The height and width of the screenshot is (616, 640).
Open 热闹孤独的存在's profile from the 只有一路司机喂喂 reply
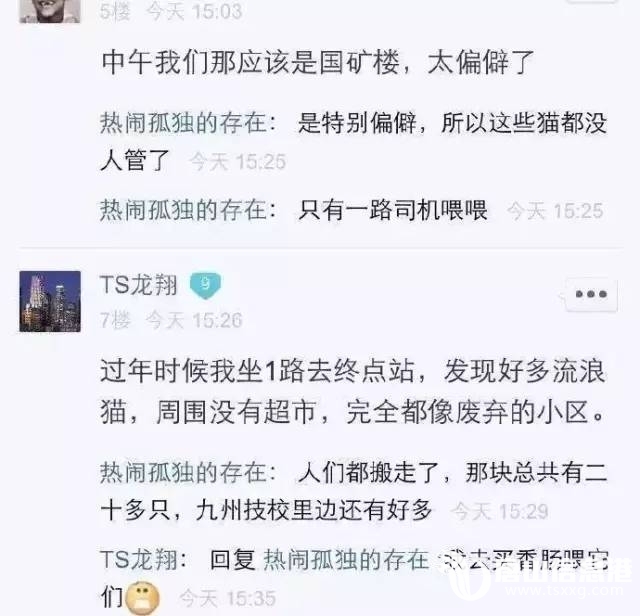(185, 210)
